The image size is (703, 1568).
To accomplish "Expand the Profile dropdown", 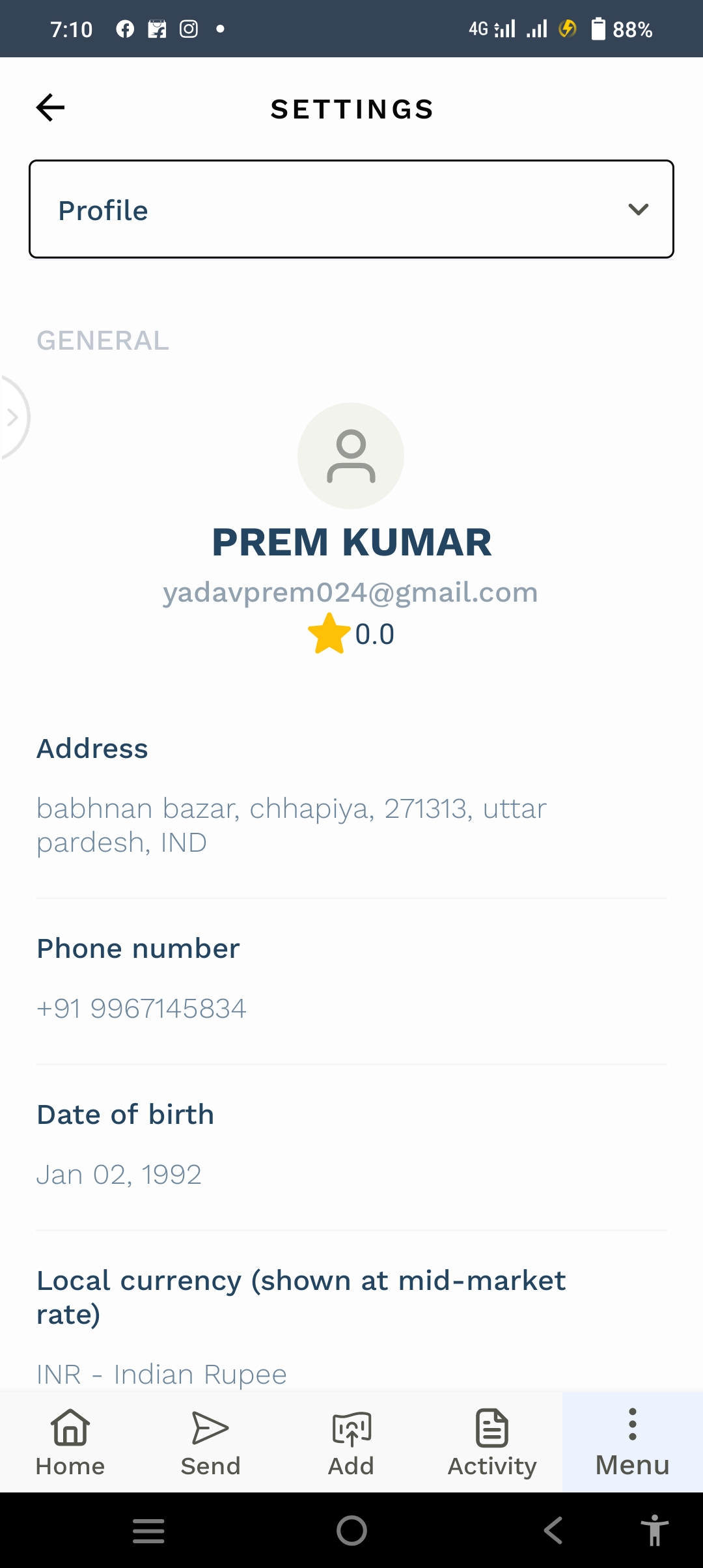I will tap(351, 209).
